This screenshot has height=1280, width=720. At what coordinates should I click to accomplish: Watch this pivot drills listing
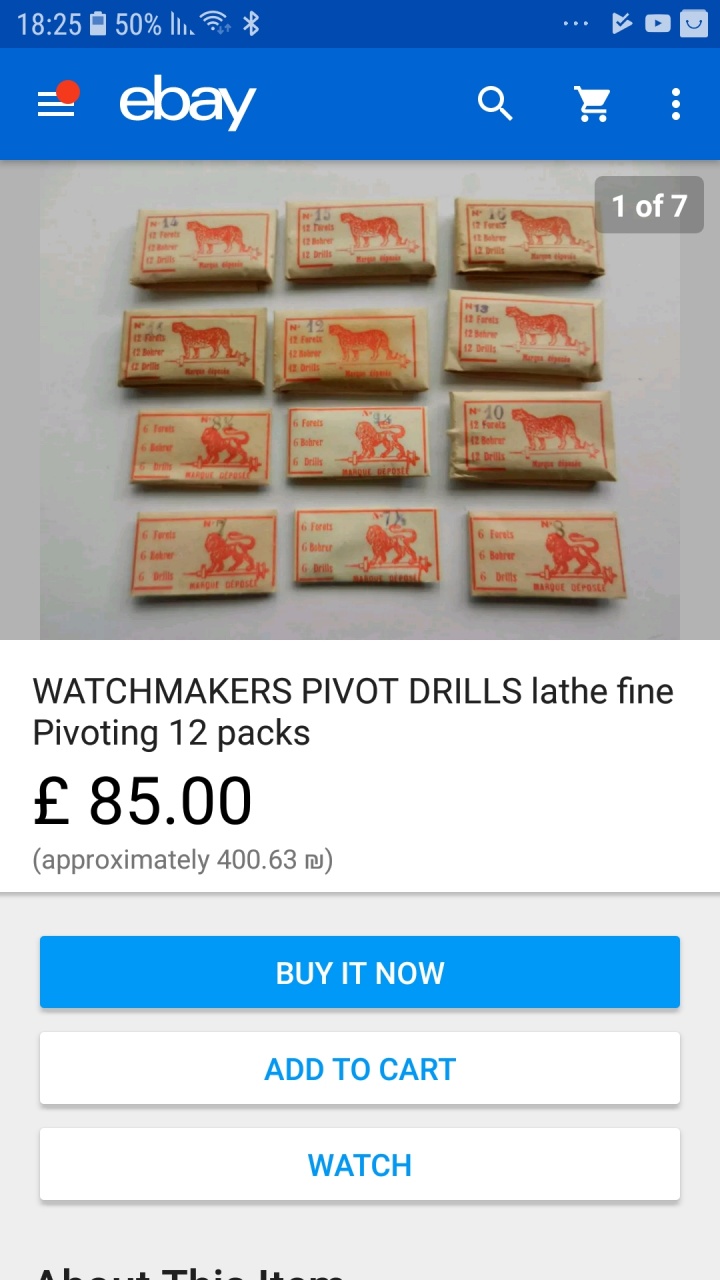click(x=360, y=1164)
